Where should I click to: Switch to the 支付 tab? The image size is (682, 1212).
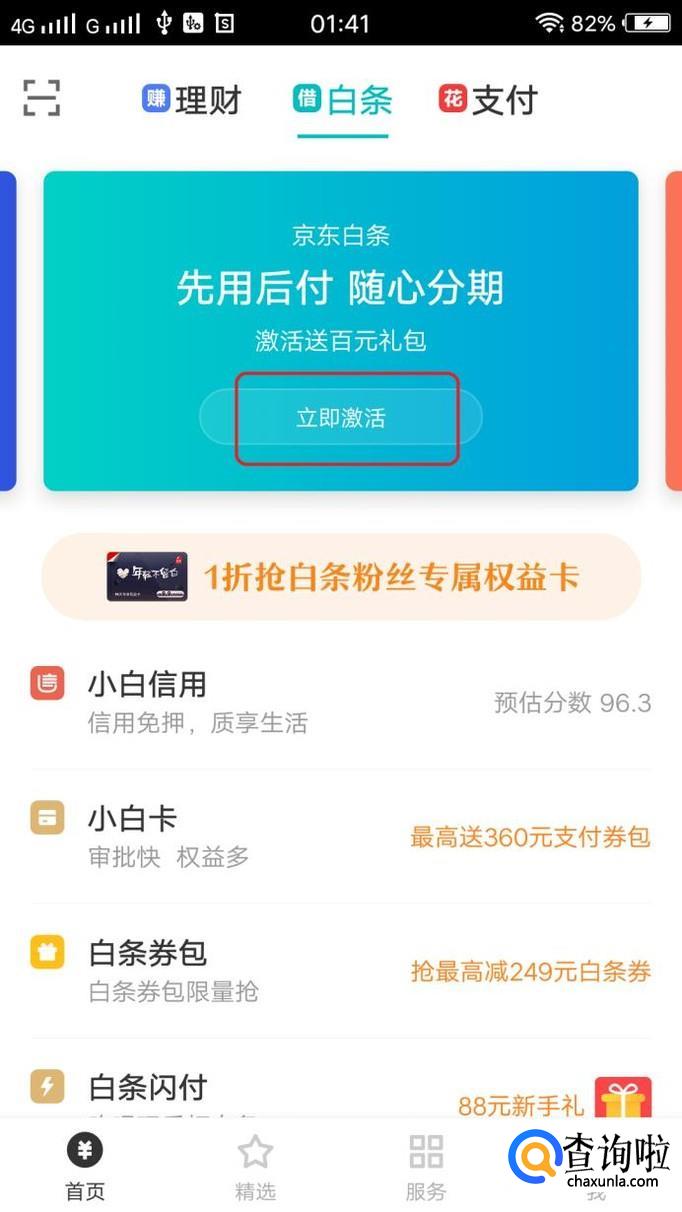pos(488,100)
